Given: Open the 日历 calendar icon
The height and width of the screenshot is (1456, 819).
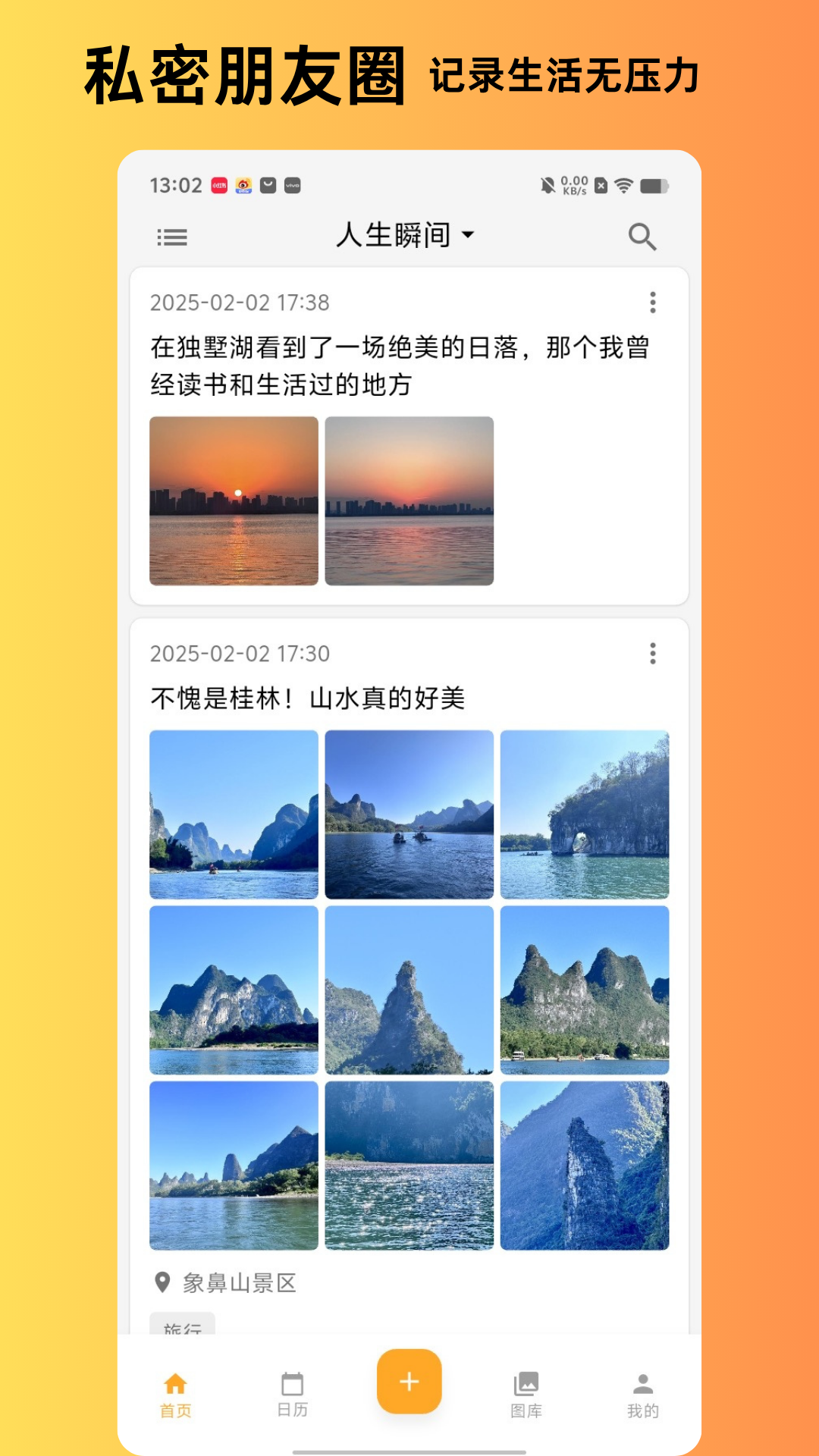Looking at the screenshot, I should pyautogui.click(x=292, y=1383).
